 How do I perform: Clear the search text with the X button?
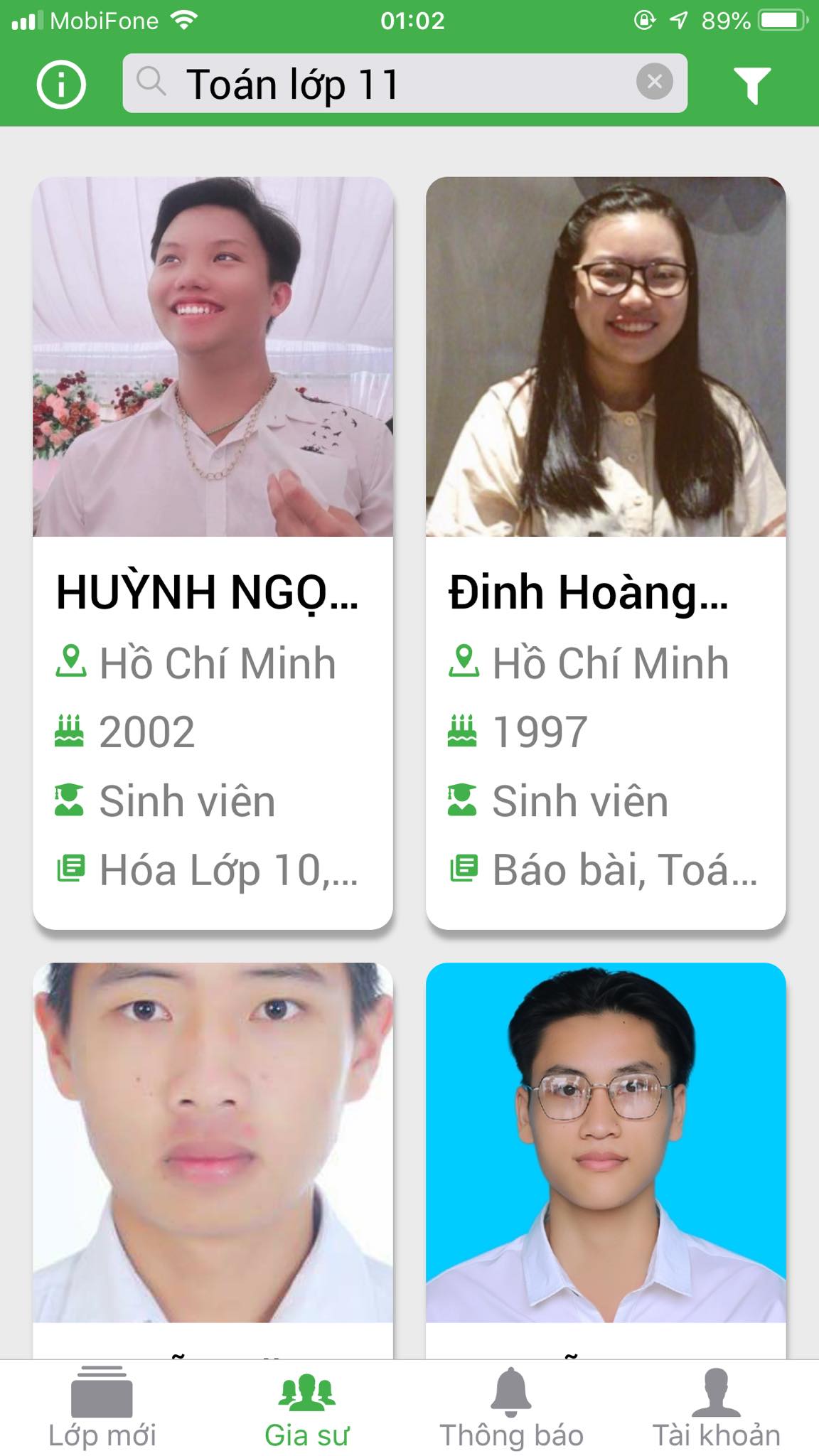coord(654,82)
